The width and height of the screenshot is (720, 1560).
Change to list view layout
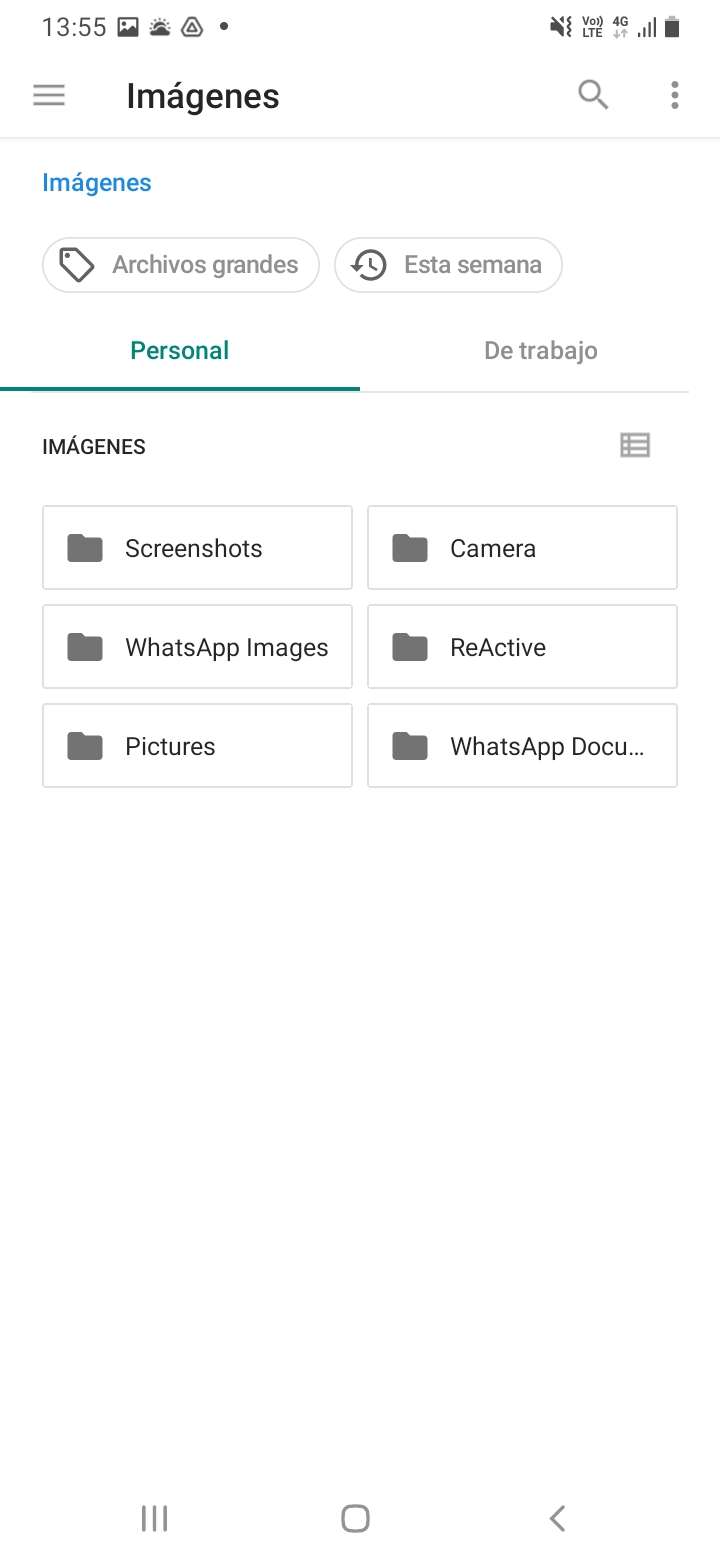tap(635, 446)
